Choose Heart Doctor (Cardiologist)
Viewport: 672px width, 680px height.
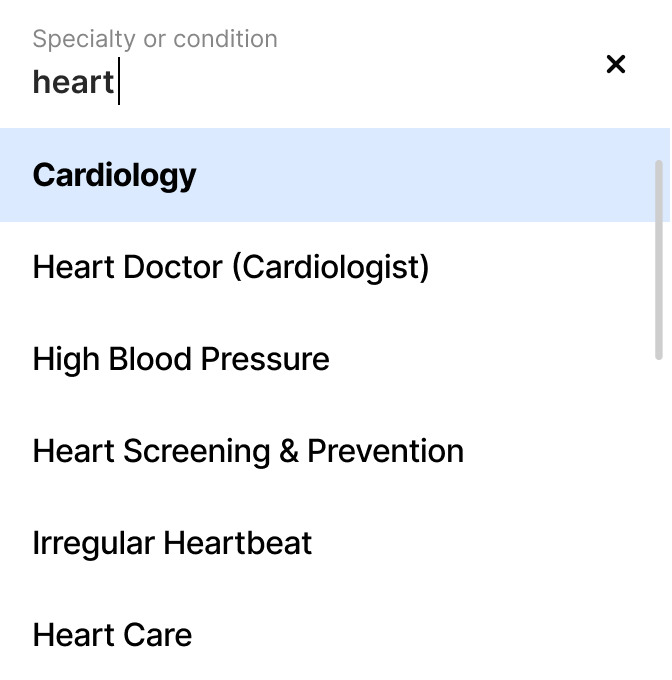tap(231, 267)
